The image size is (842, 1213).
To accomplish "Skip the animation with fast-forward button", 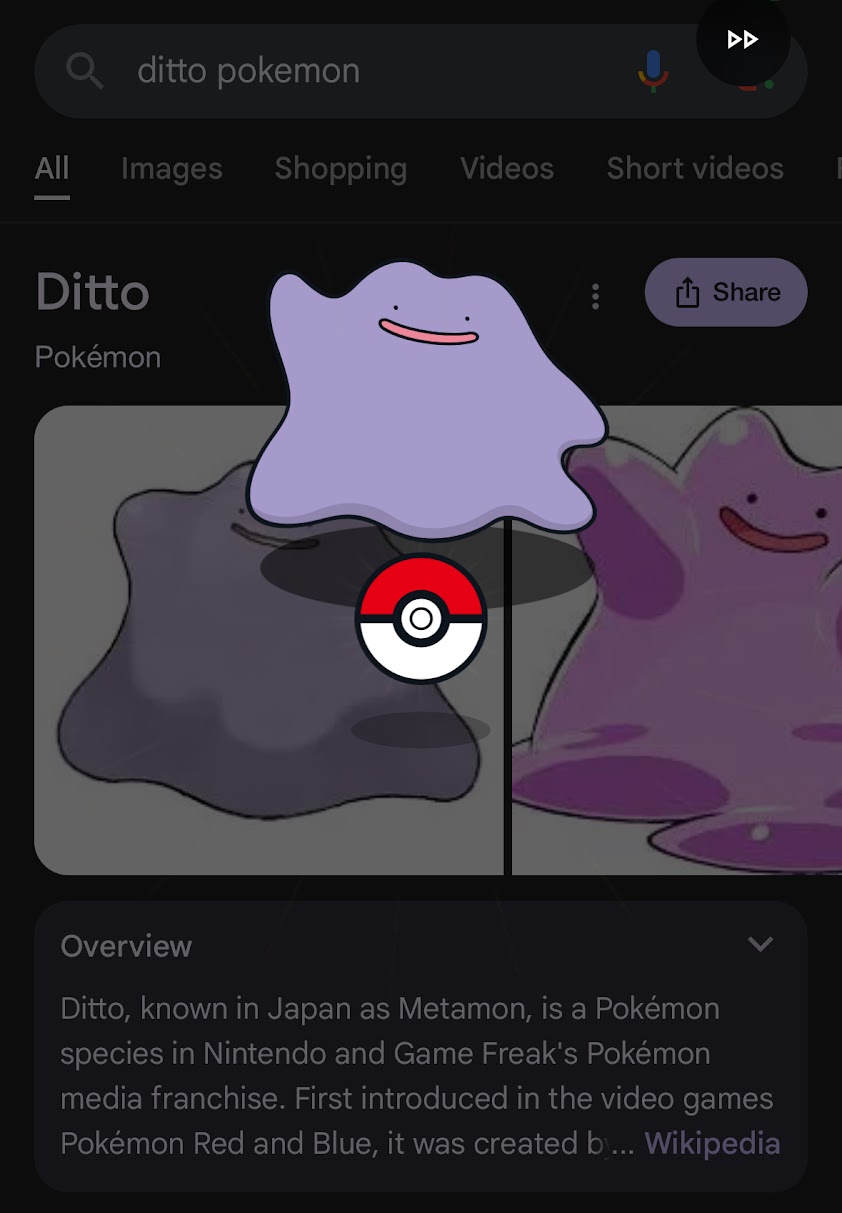I will click(743, 40).
